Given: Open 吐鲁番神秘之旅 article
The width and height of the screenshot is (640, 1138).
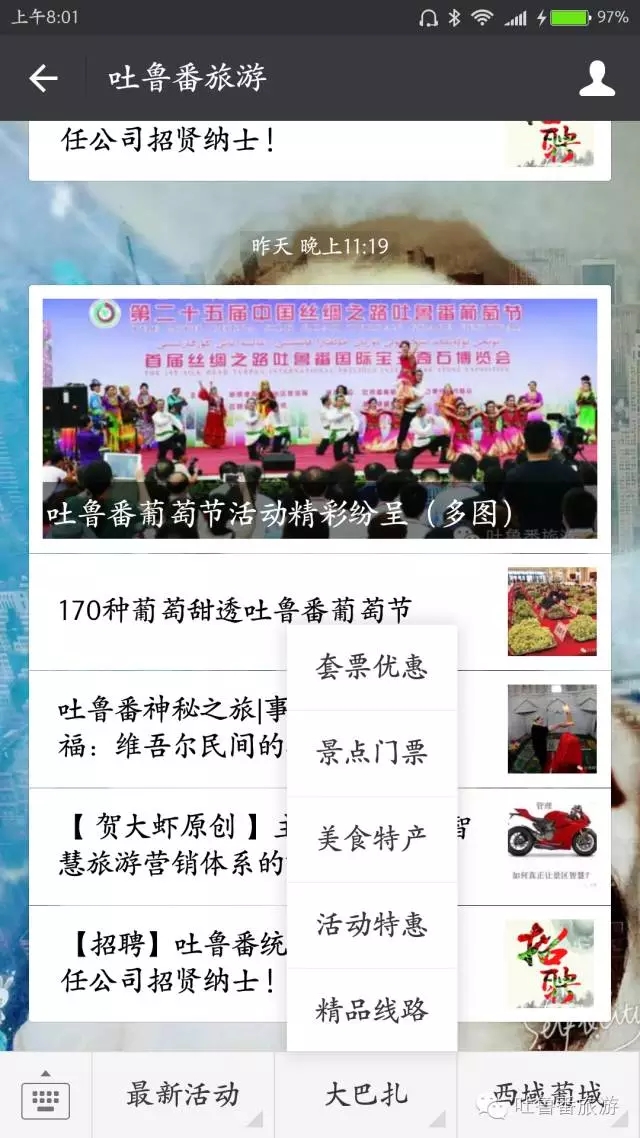Looking at the screenshot, I should point(170,728).
